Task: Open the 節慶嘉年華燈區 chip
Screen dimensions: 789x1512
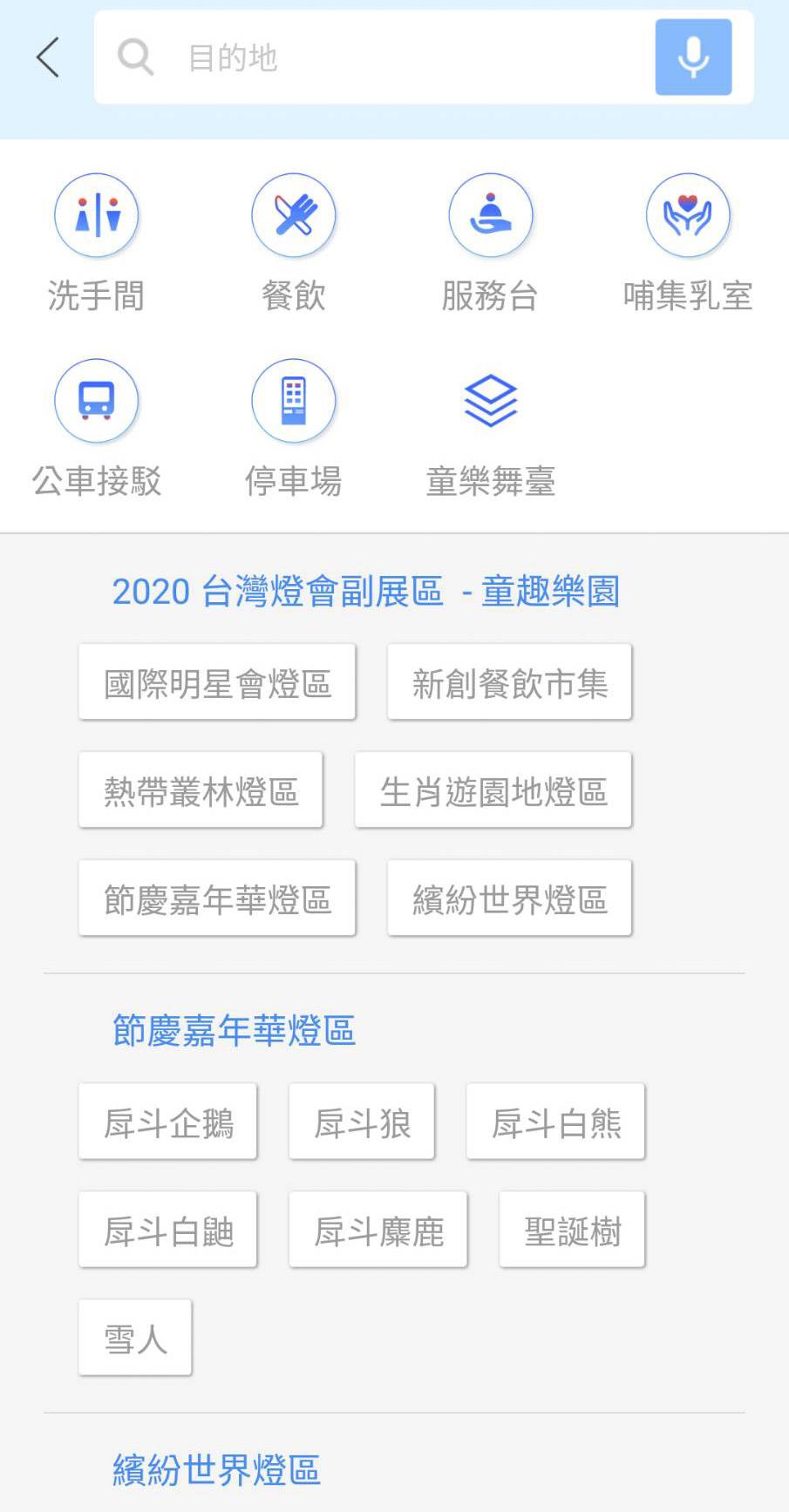Action: click(217, 898)
